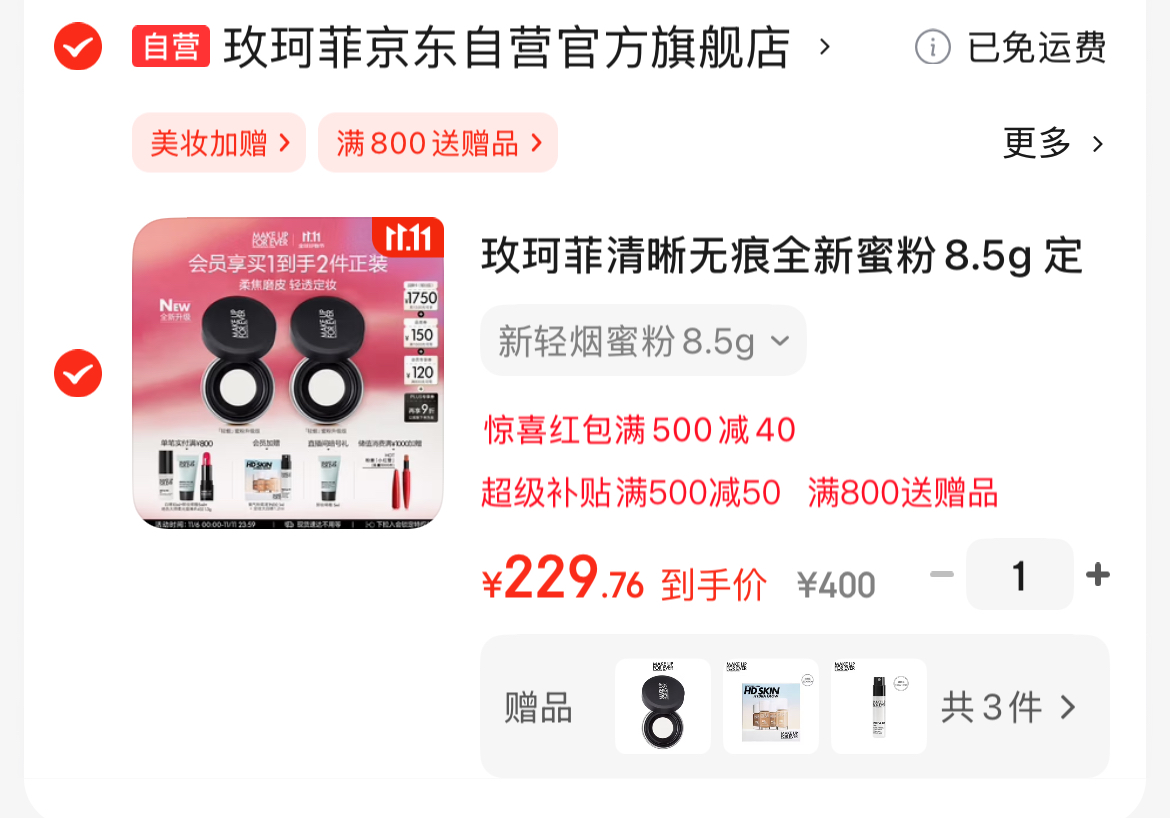Open 玫珂菲清晰无痕全新蜜粉 product details
The width and height of the screenshot is (1170, 818).
782,257
